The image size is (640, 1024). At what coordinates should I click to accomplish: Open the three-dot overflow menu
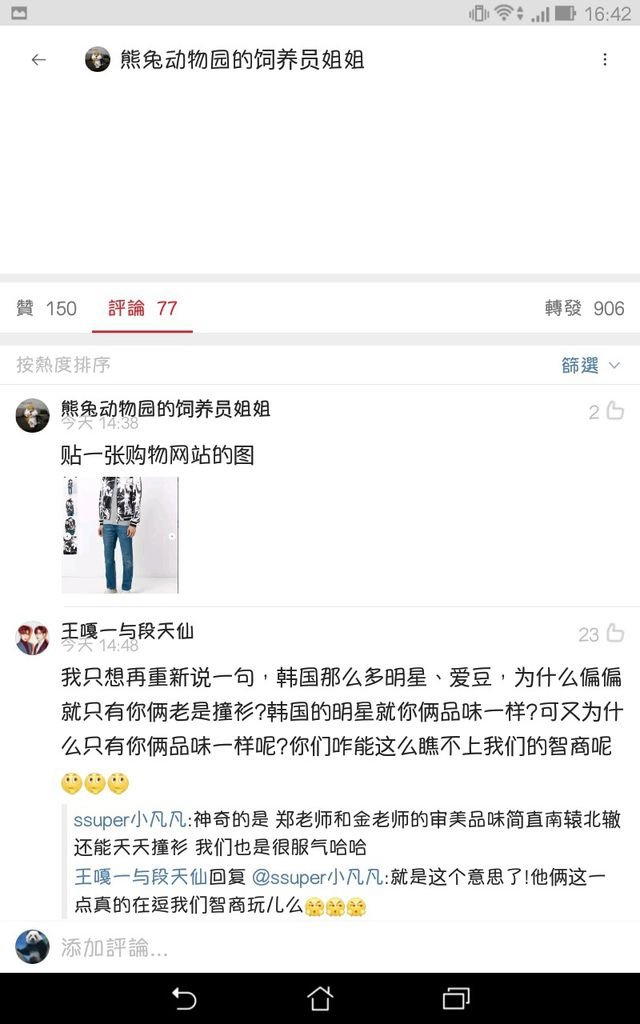[604, 60]
